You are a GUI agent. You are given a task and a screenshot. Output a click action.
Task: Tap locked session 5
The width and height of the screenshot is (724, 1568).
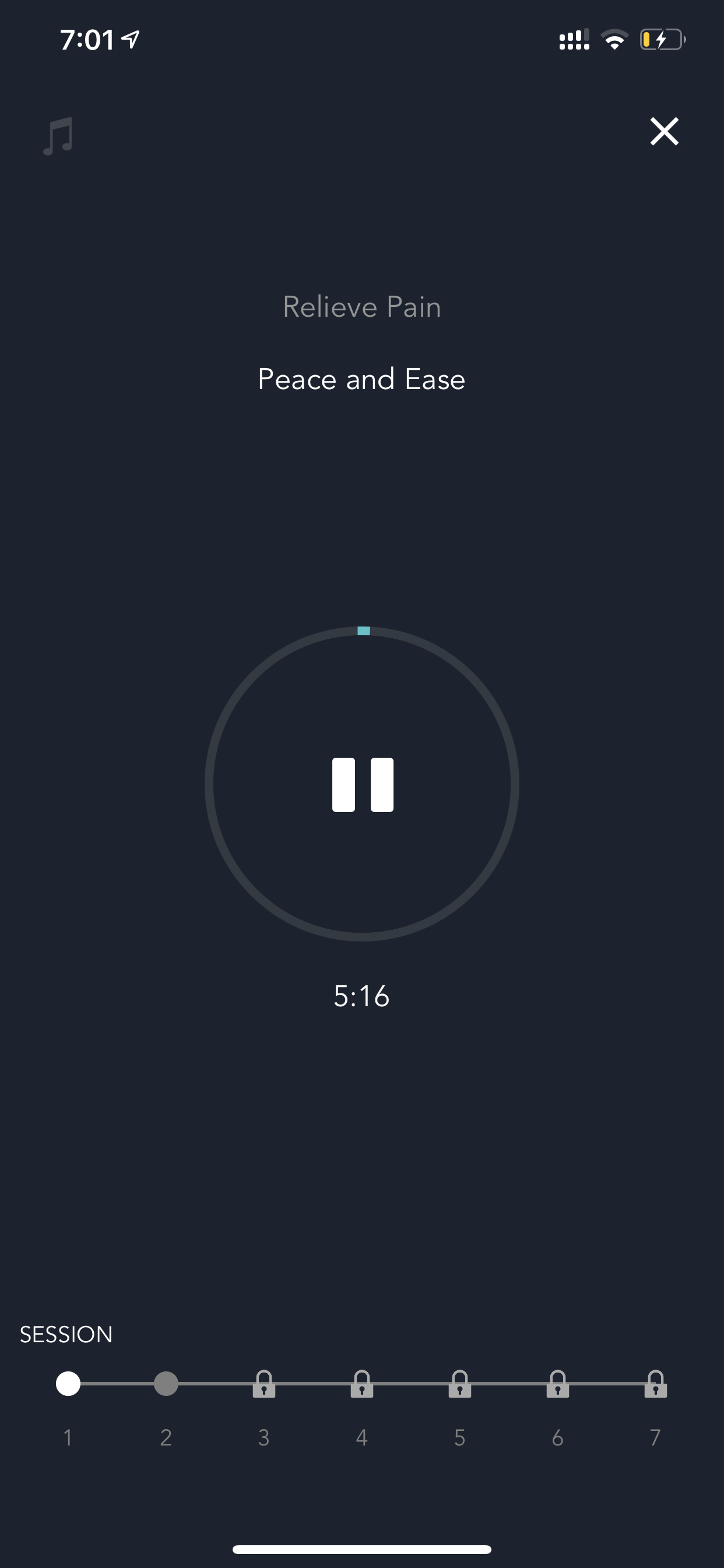(x=460, y=1384)
